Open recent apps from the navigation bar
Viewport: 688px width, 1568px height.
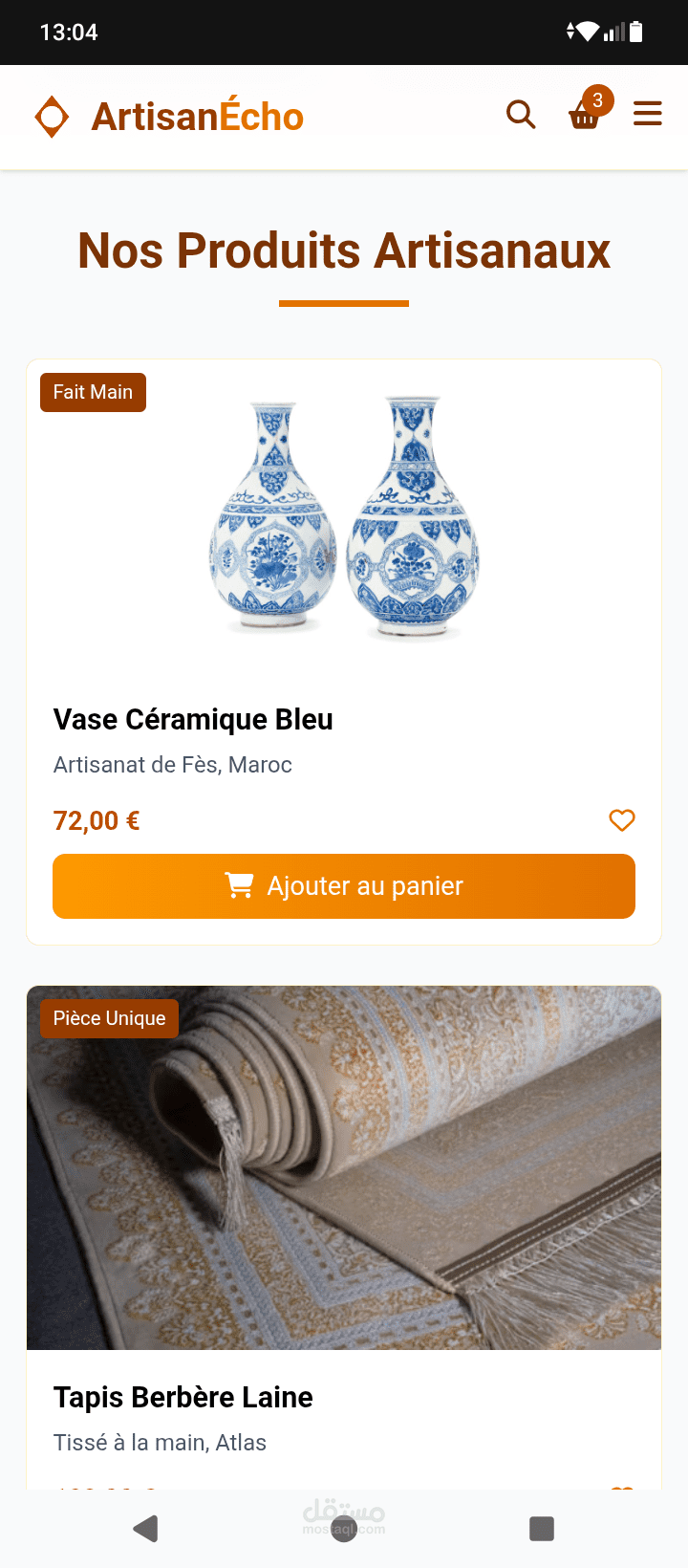542,1529
